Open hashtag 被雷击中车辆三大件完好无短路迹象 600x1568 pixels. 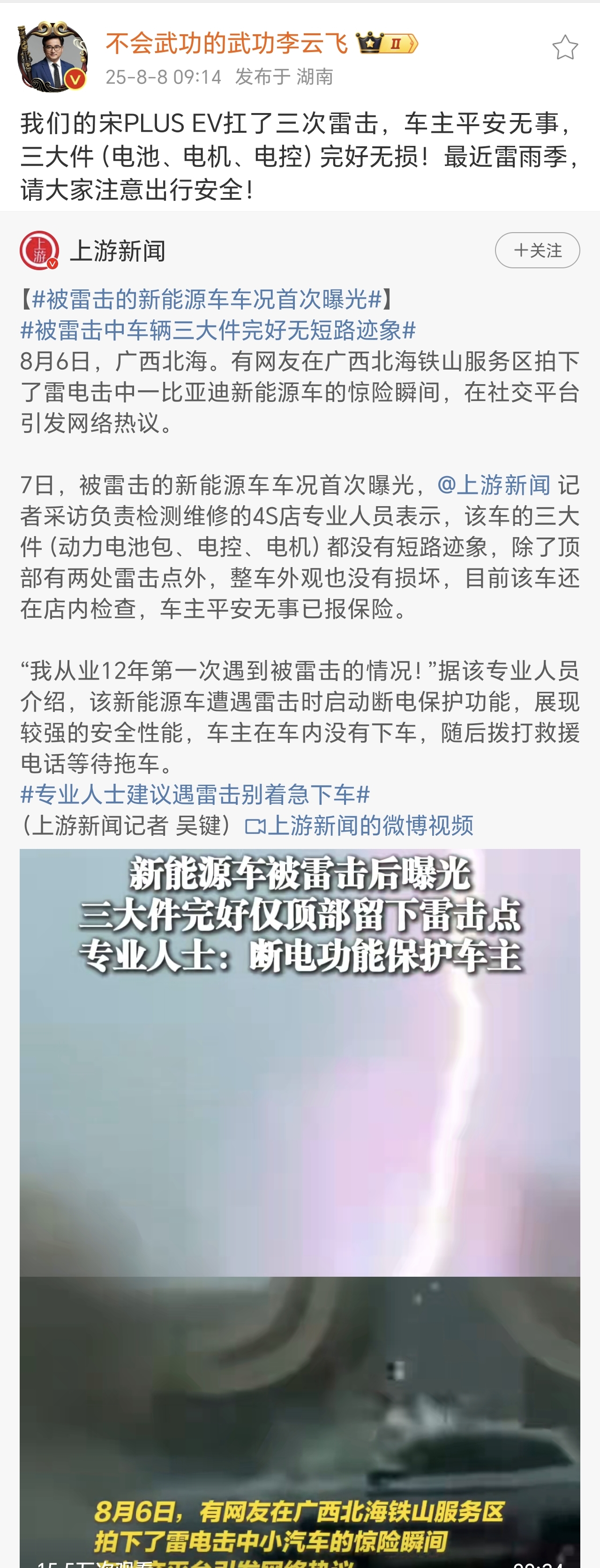(x=218, y=331)
